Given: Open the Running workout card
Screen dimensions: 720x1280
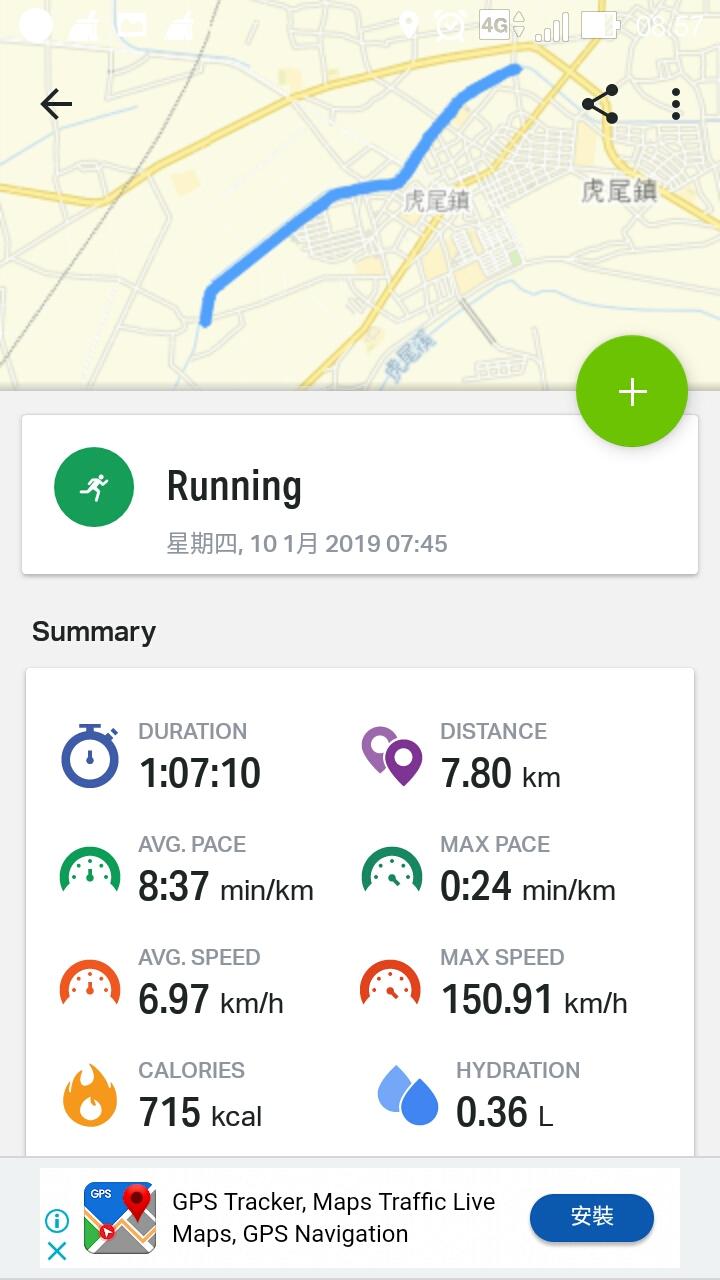Looking at the screenshot, I should 360,495.
